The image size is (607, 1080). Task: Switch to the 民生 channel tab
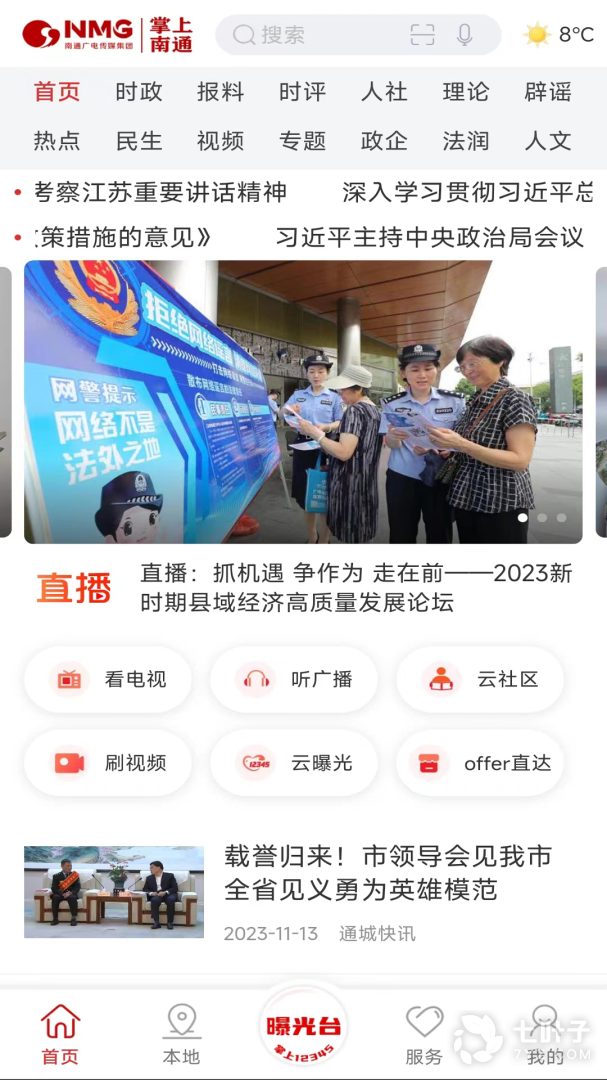[x=139, y=141]
